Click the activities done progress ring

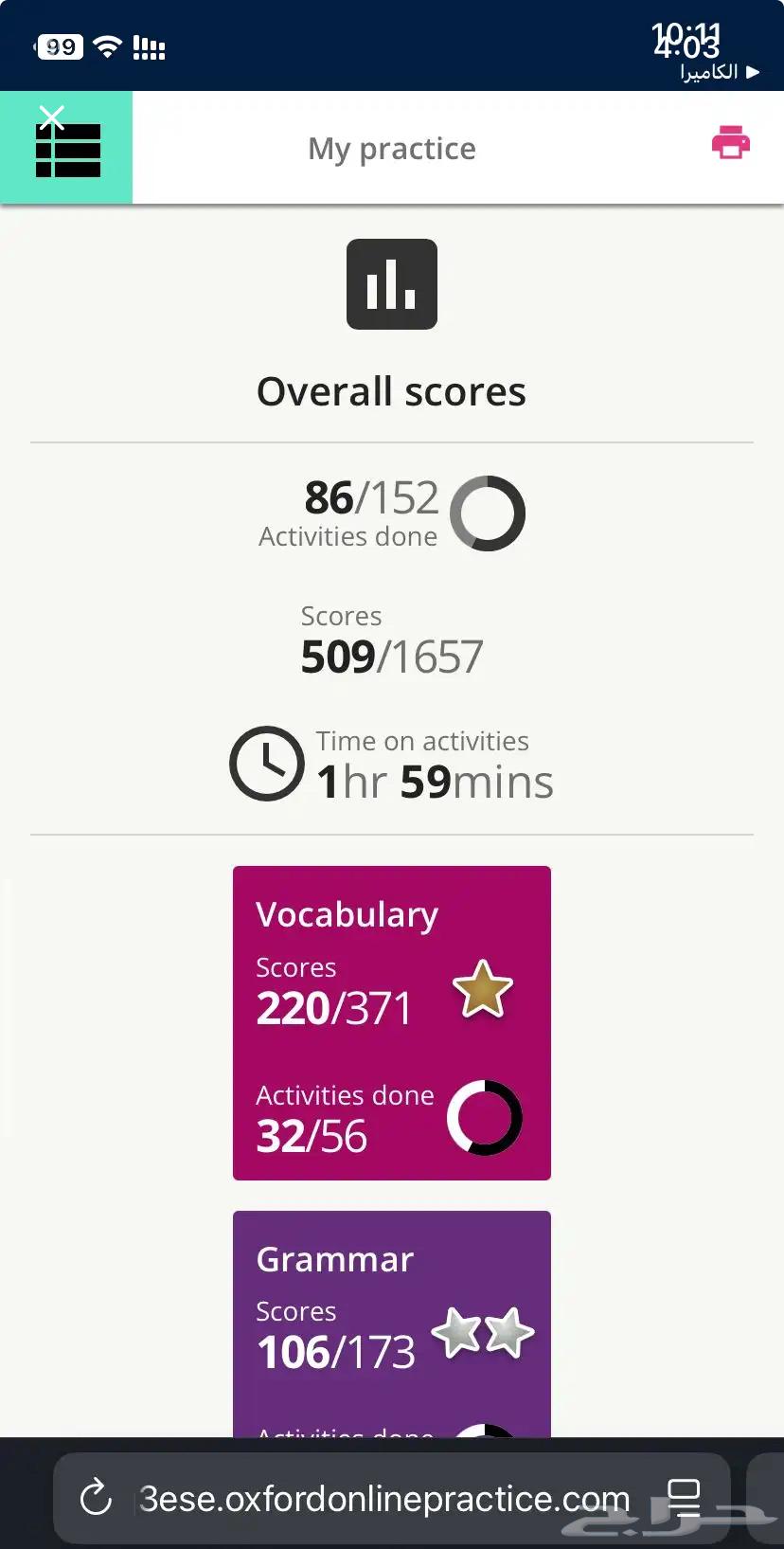coord(488,513)
